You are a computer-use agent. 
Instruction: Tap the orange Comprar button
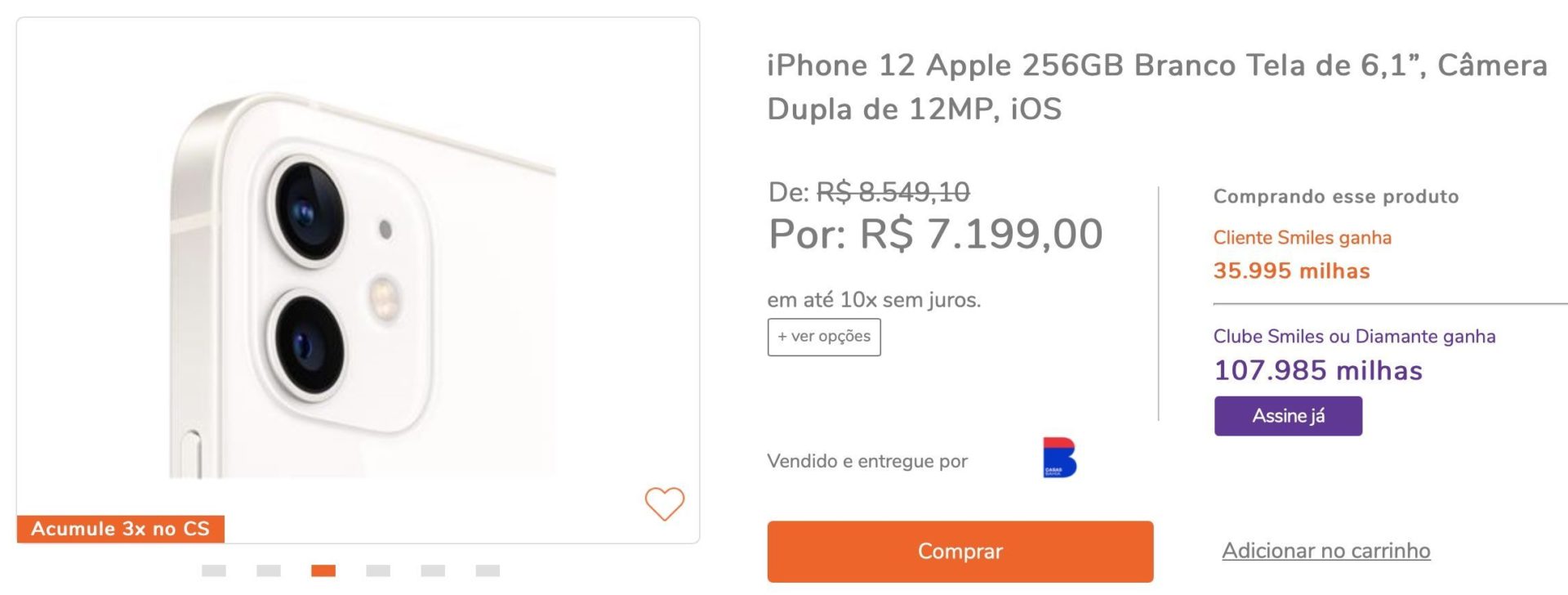point(960,552)
